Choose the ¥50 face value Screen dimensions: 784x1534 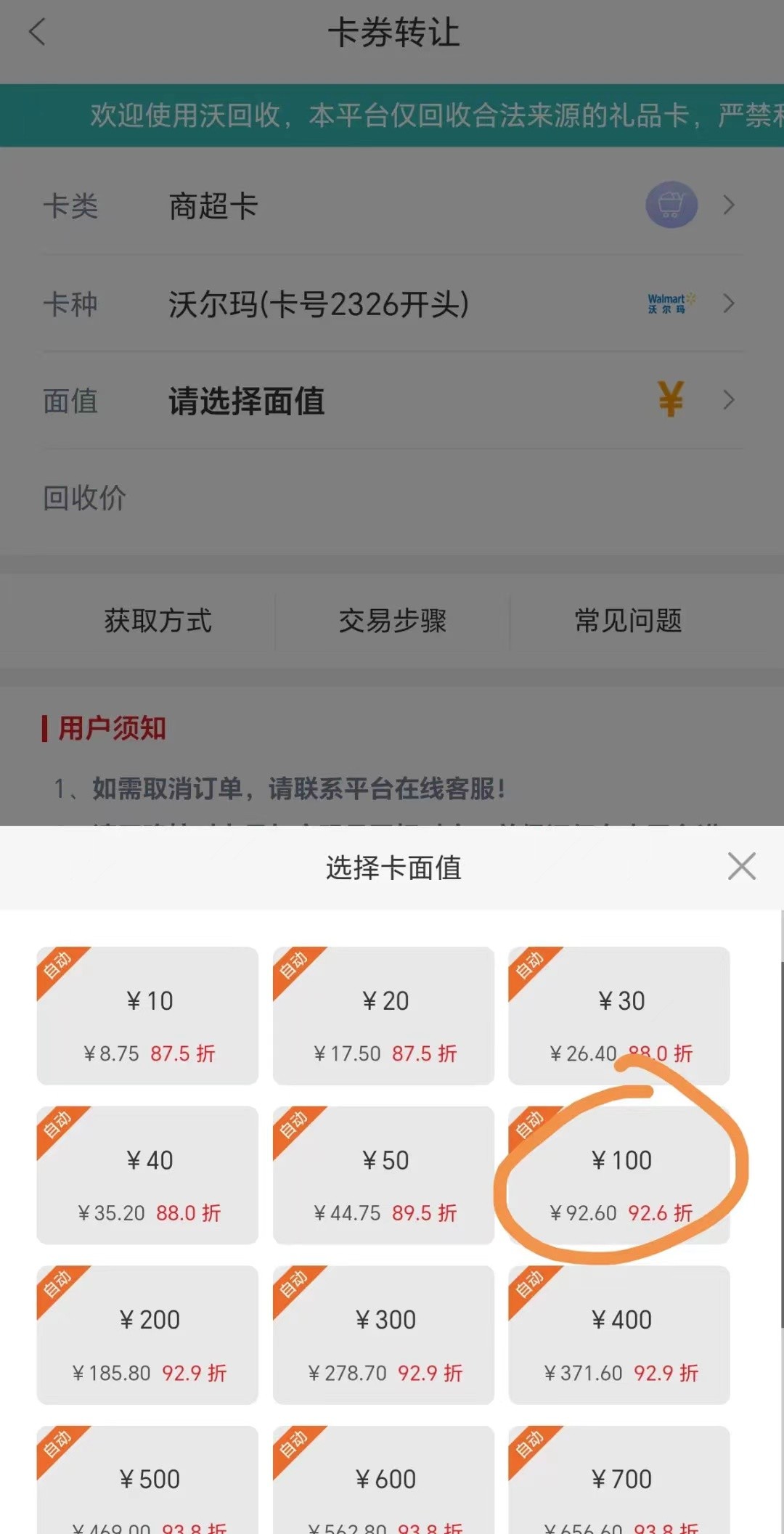point(383,1175)
